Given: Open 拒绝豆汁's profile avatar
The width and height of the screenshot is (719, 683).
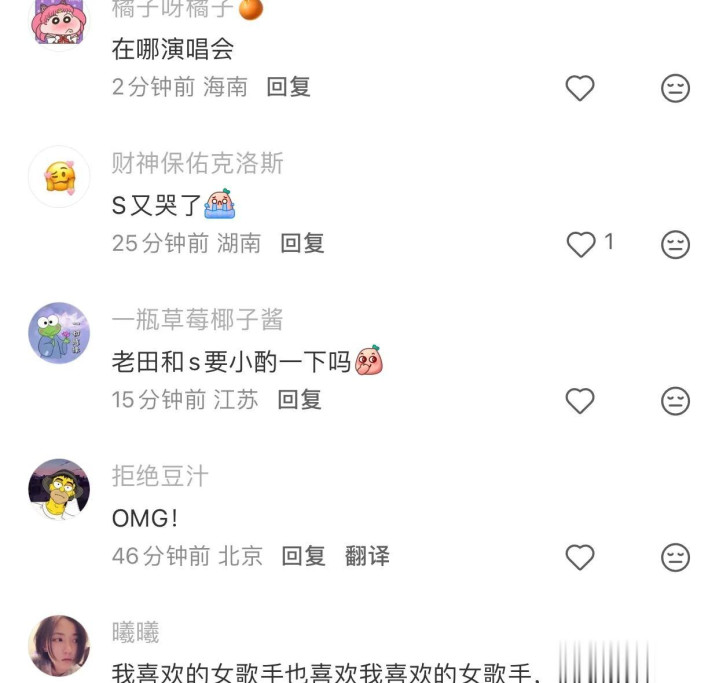Looking at the screenshot, I should 59,490.
